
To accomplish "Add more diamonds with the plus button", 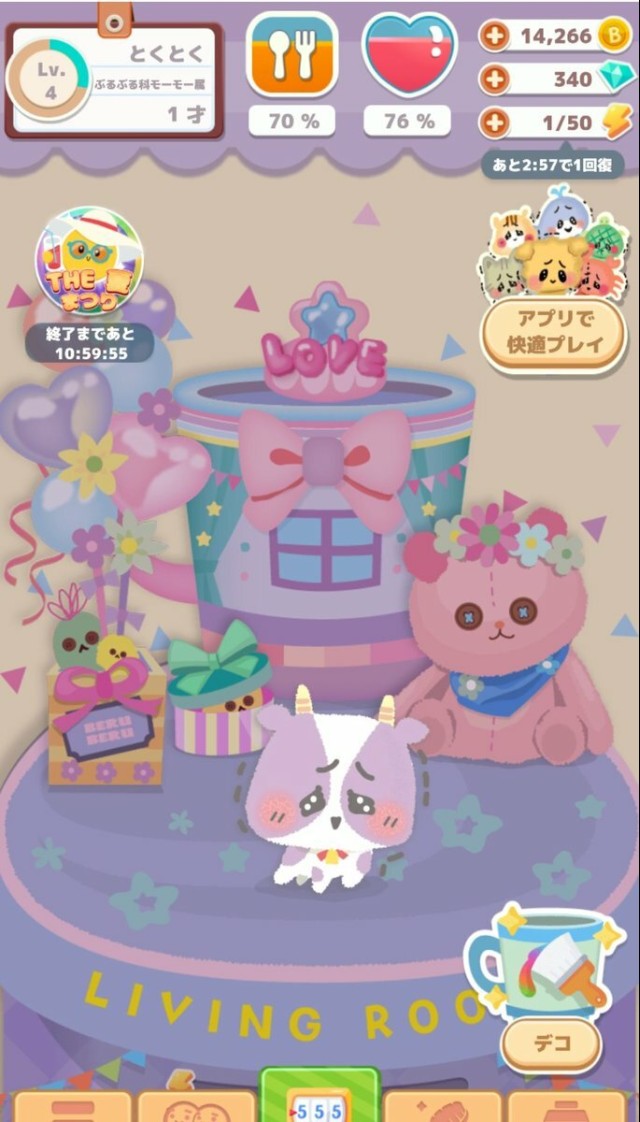I will pyautogui.click(x=494, y=80).
